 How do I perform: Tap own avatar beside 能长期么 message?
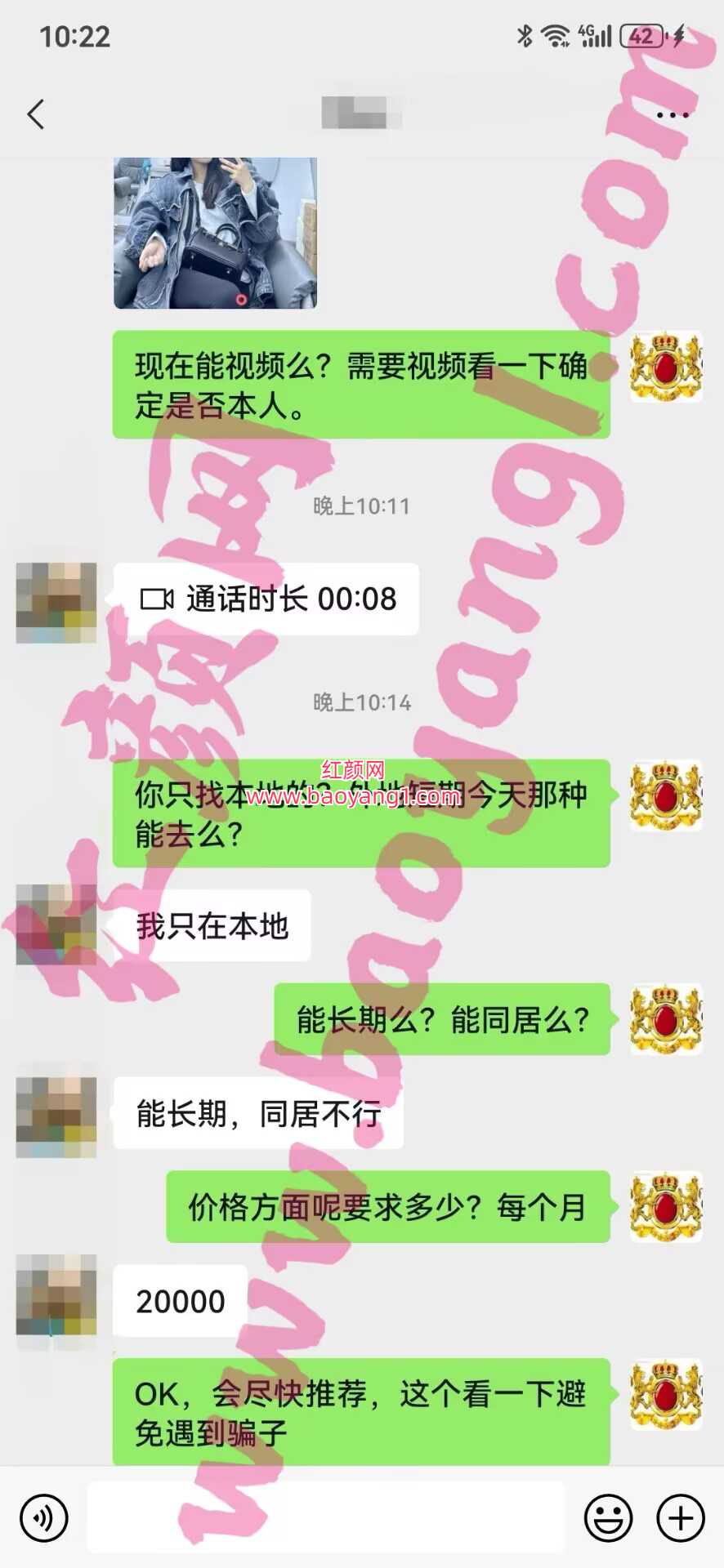666,1019
